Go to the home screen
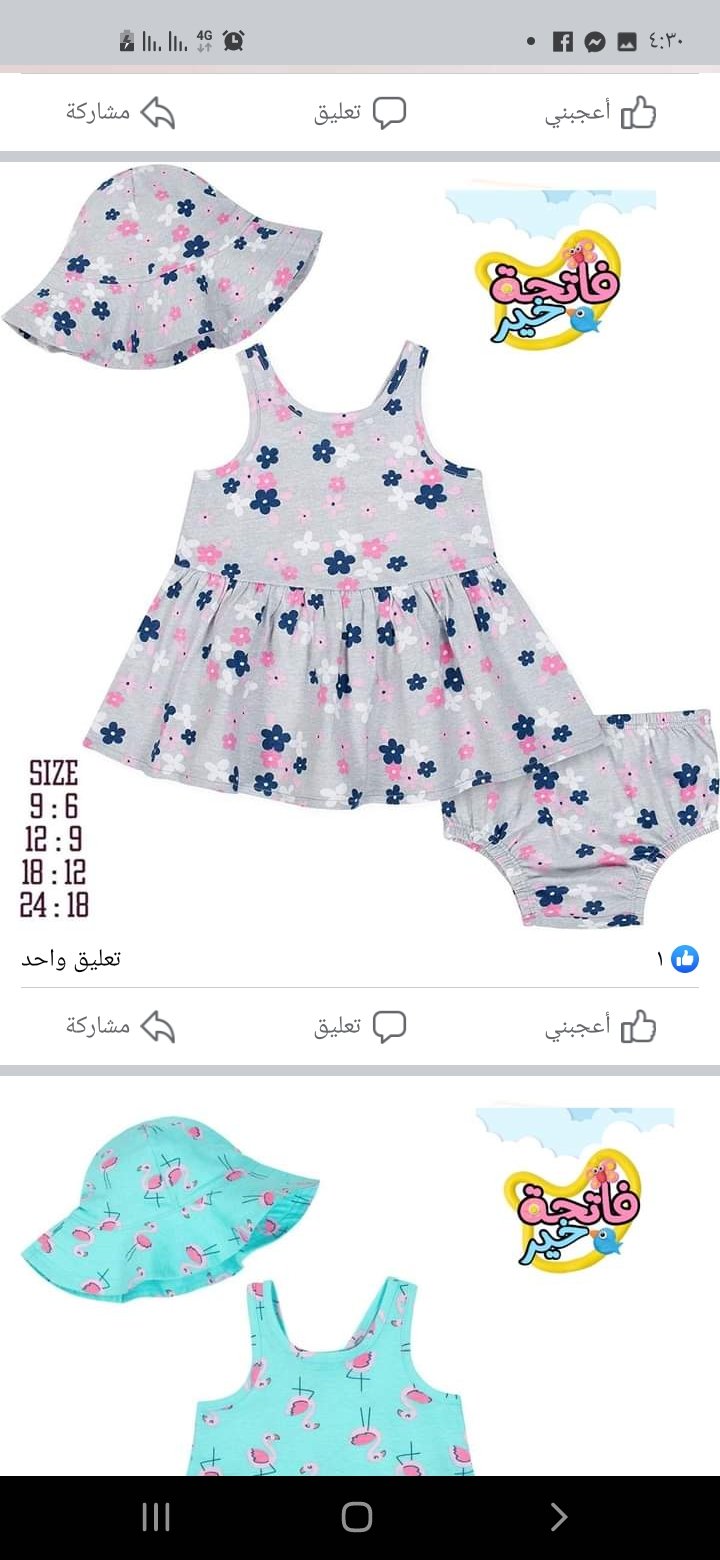720x1560 pixels. [x=357, y=1517]
